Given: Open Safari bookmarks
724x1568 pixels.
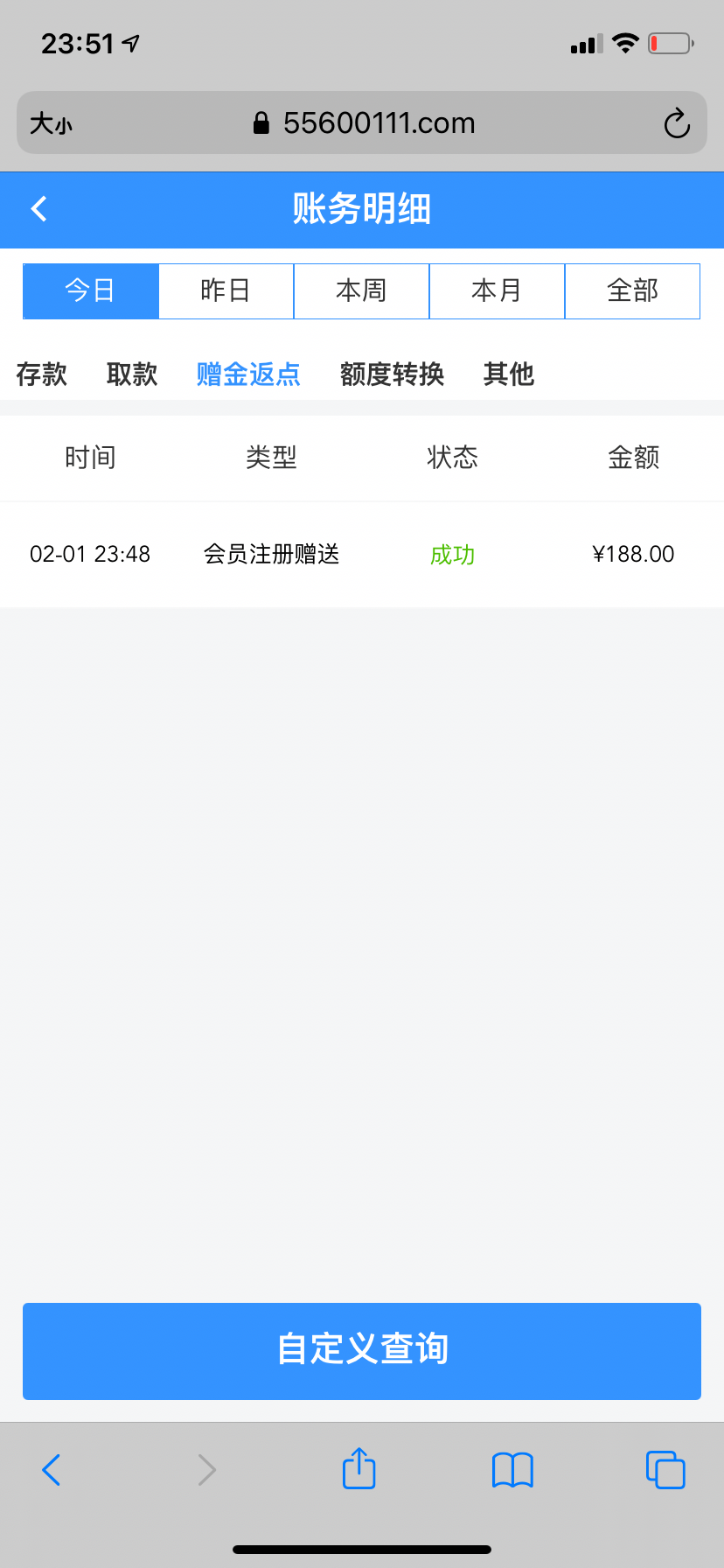Looking at the screenshot, I should tap(512, 1470).
